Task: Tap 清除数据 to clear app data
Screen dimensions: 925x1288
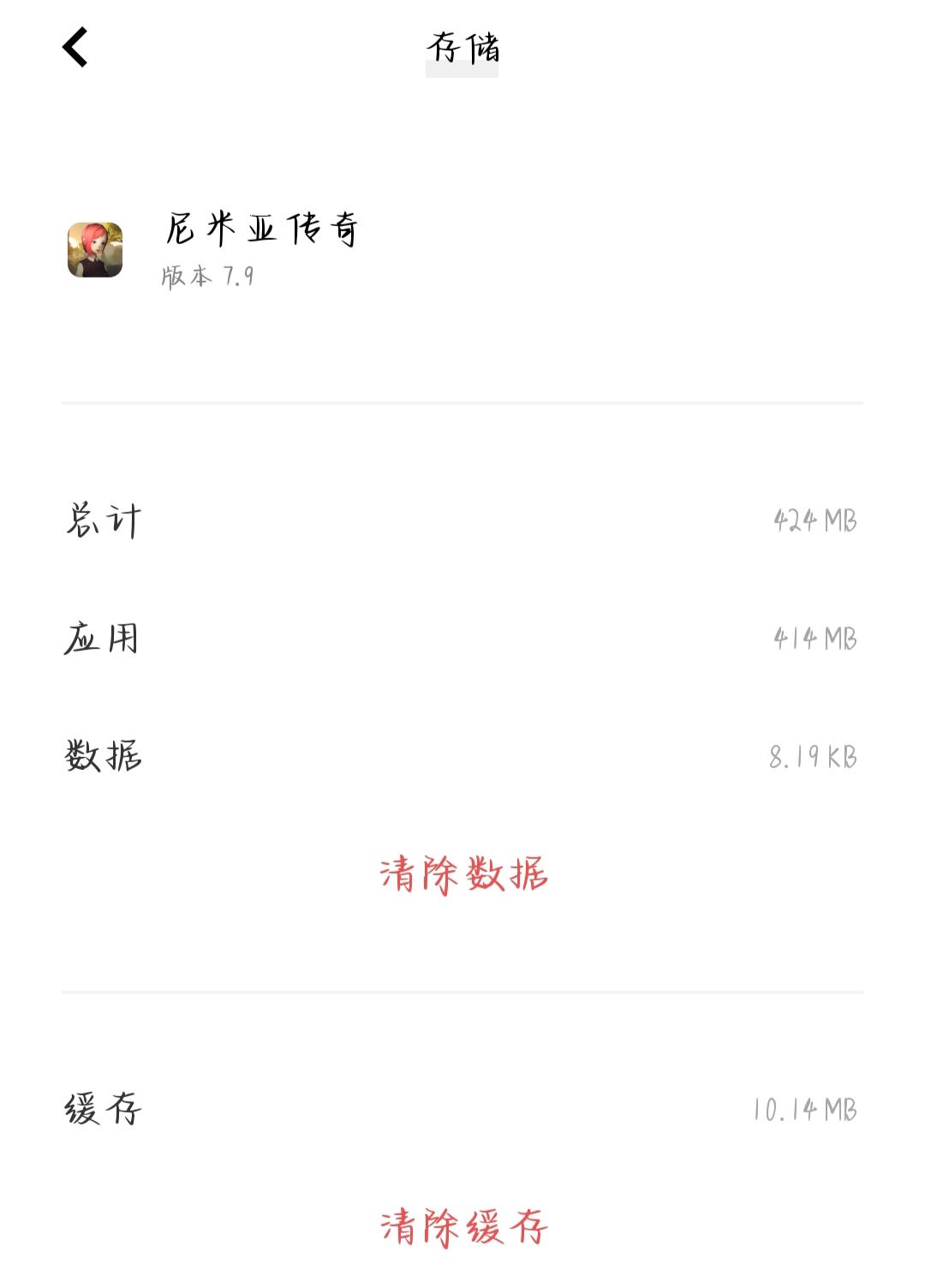Action: pyautogui.click(x=463, y=874)
